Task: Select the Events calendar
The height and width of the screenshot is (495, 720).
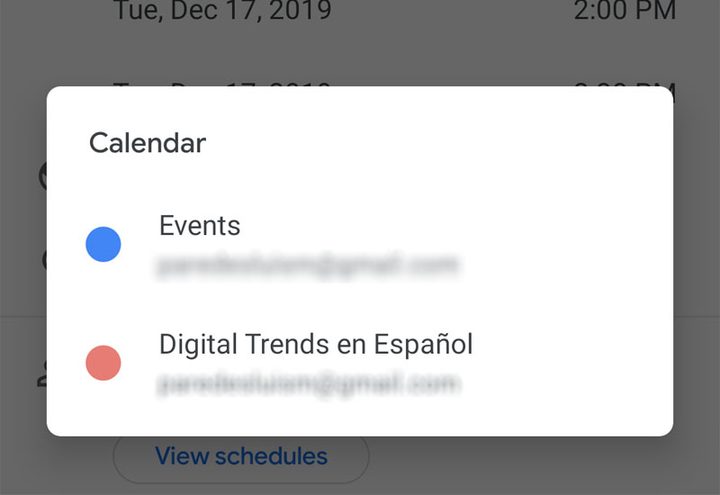Action: (200, 226)
